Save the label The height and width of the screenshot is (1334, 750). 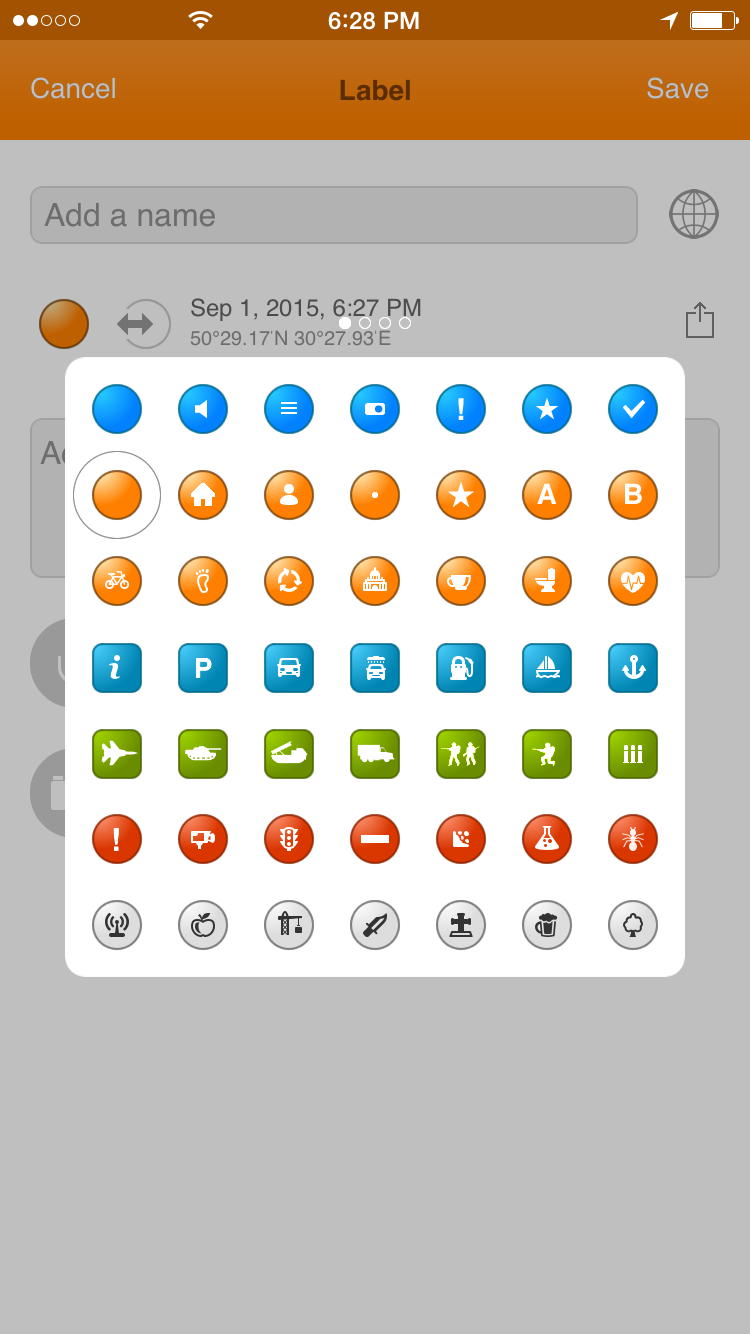(677, 89)
